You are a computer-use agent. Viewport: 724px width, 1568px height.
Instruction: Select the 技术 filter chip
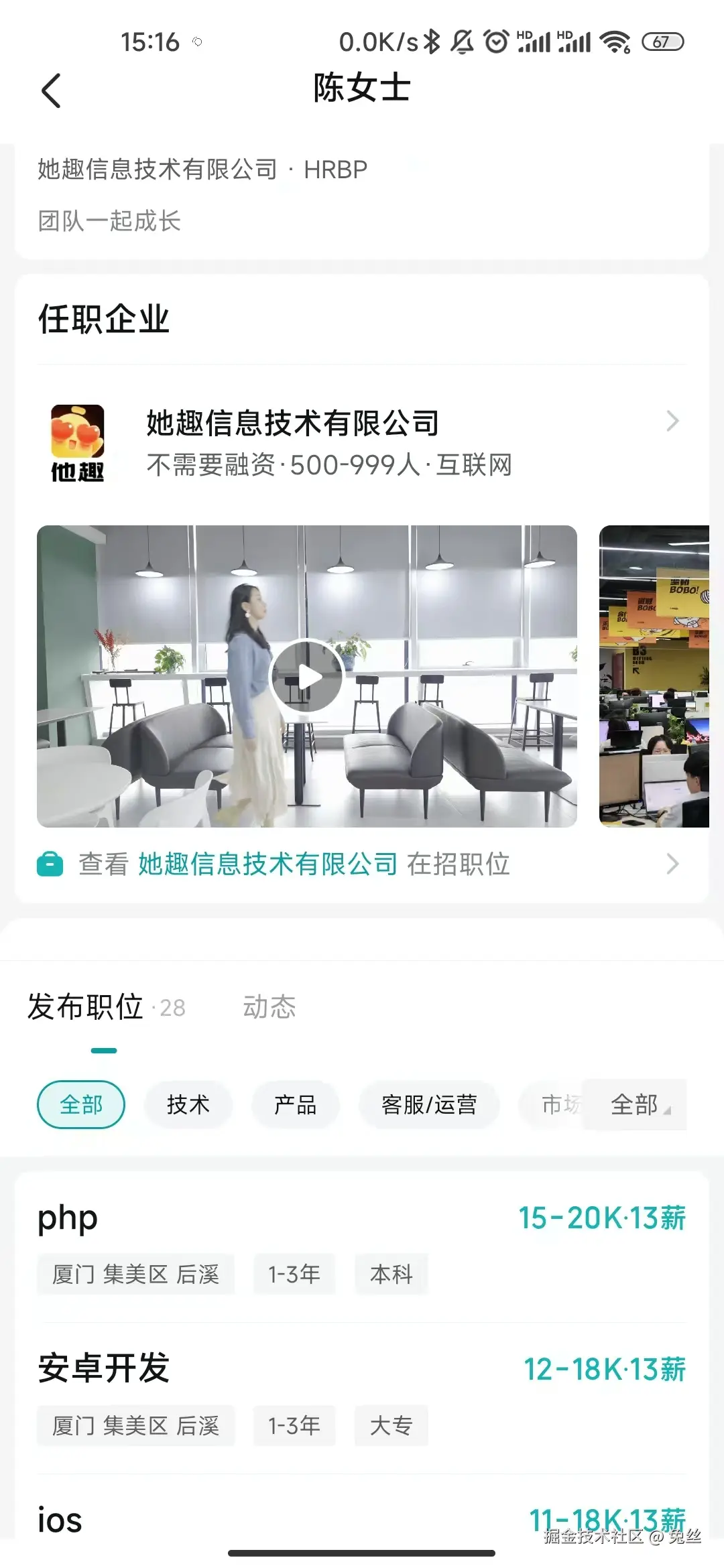188,1106
